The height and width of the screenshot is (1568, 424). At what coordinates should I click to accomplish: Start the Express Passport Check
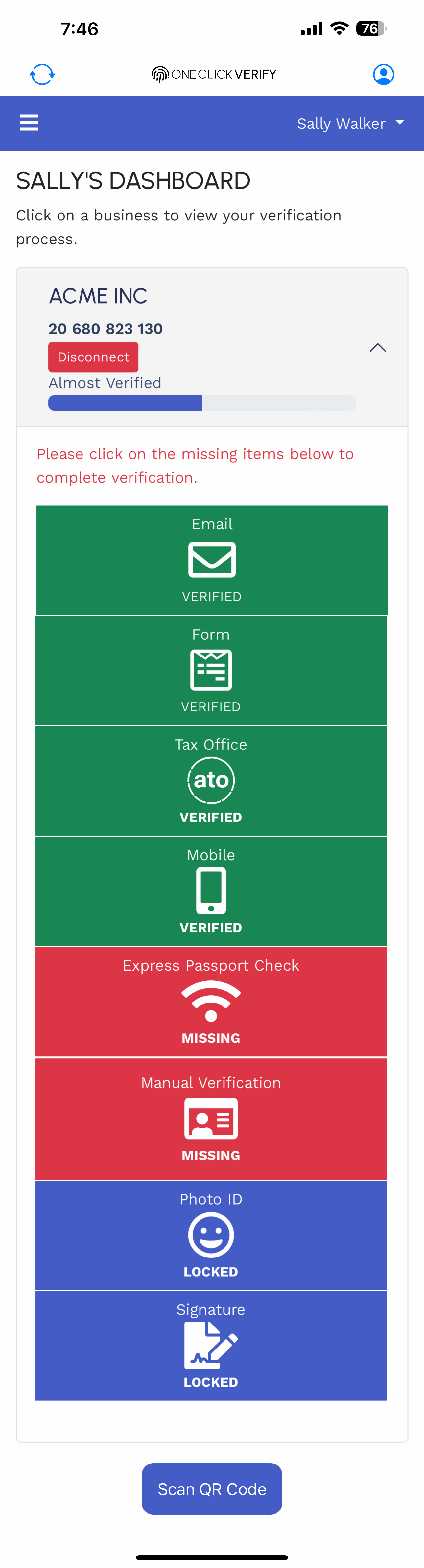tap(211, 1001)
